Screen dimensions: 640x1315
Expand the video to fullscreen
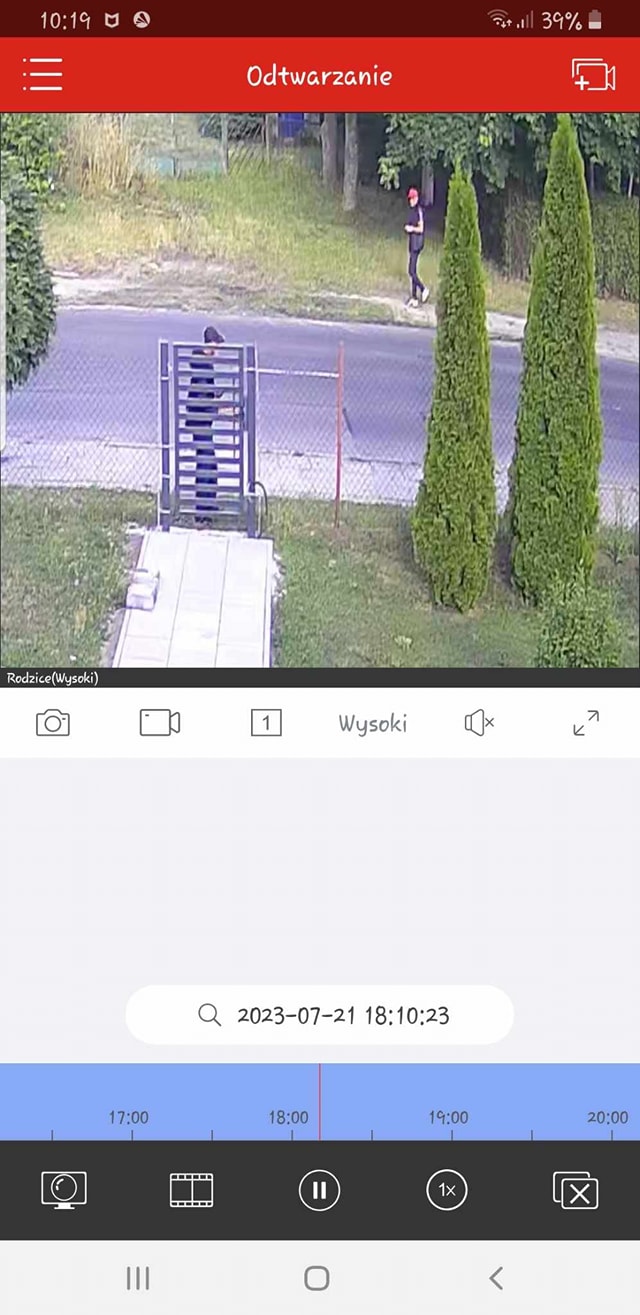point(586,722)
